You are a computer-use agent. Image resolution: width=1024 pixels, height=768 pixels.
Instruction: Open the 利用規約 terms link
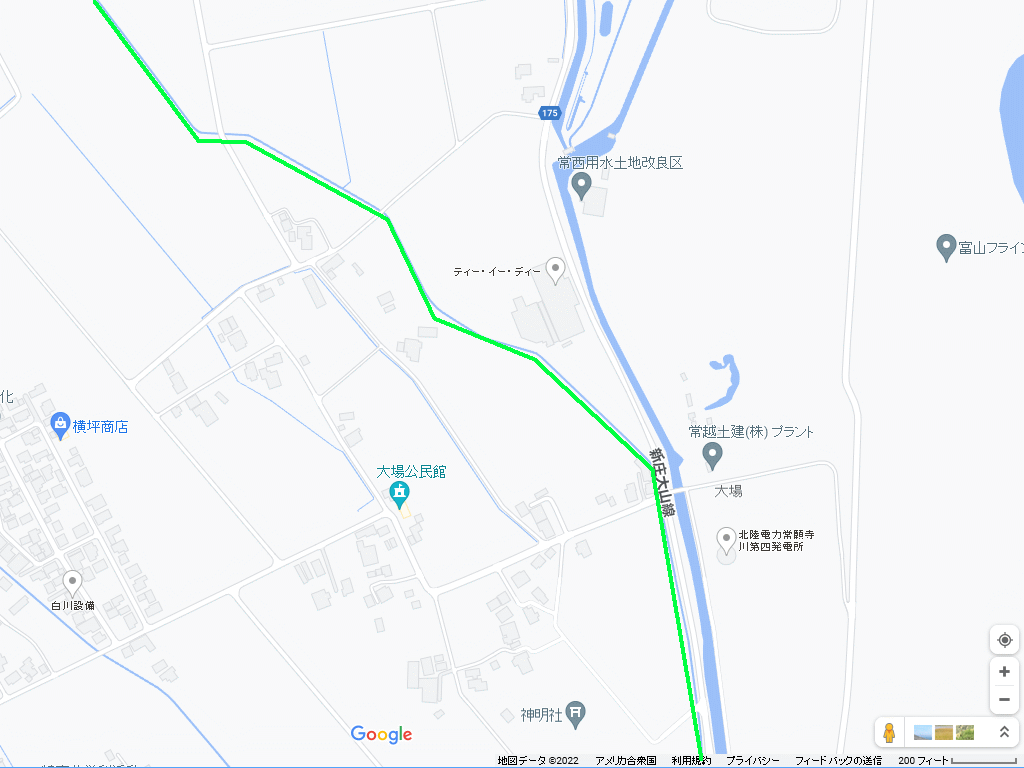coord(691,761)
